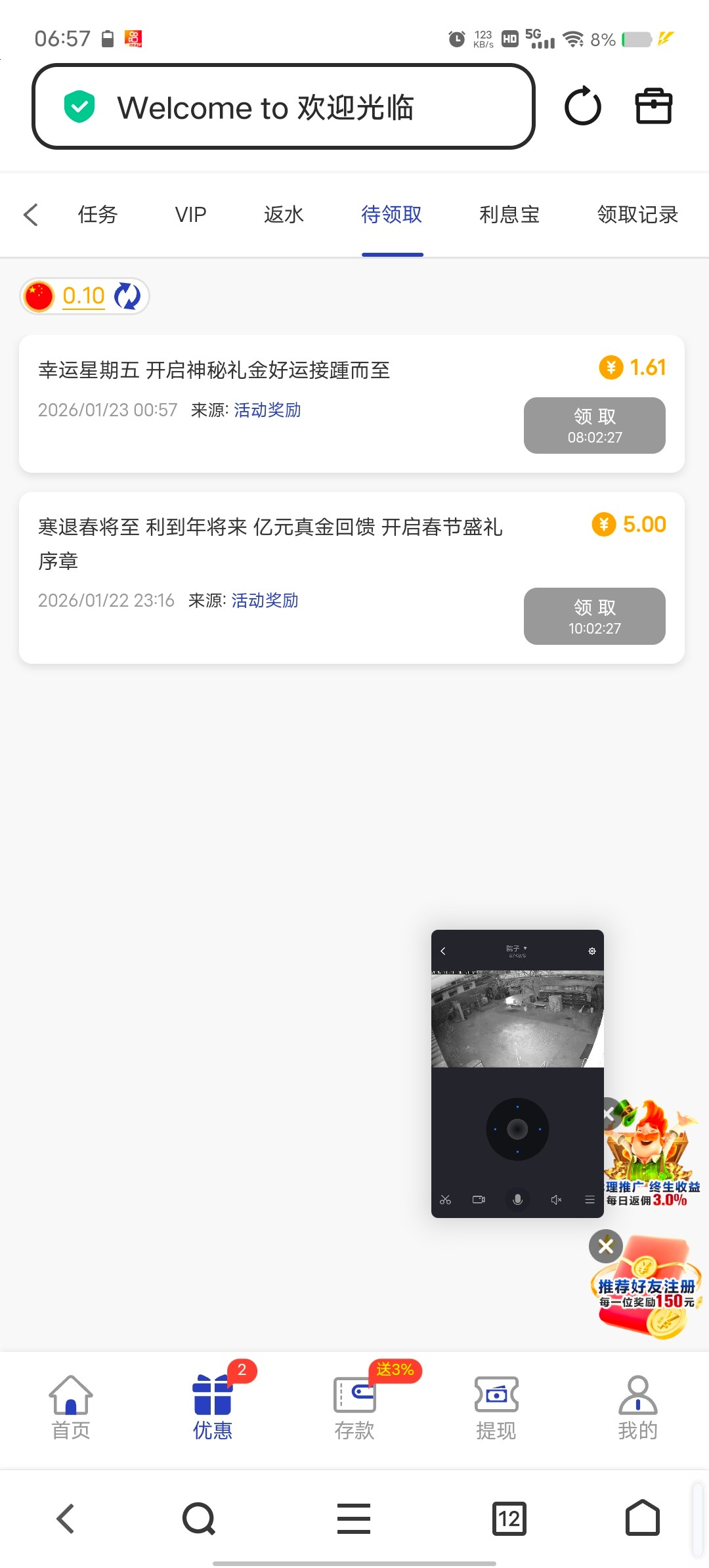Switch to the 任务 tab

pos(98,215)
